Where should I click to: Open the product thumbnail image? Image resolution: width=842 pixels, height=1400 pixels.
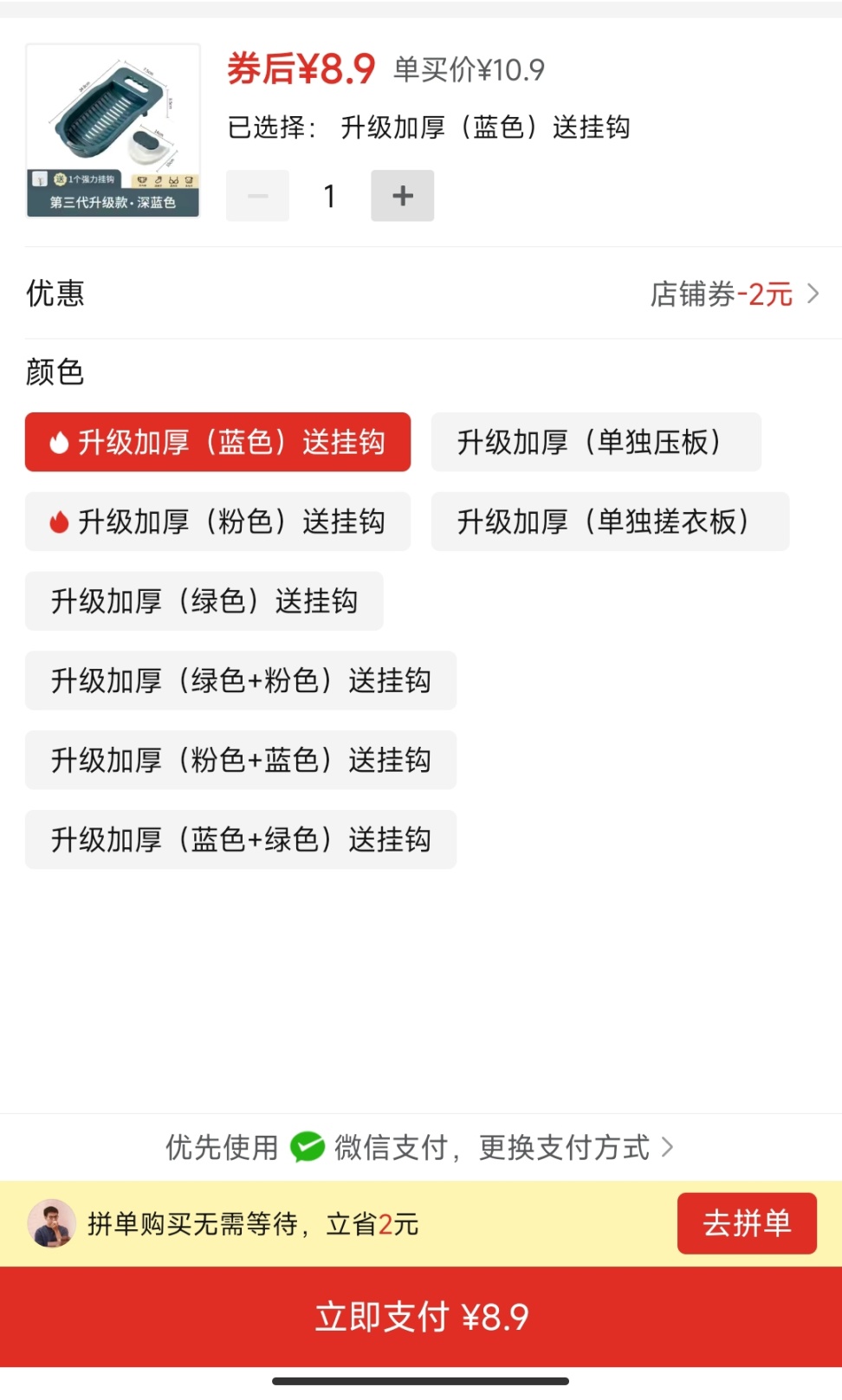click(x=113, y=131)
